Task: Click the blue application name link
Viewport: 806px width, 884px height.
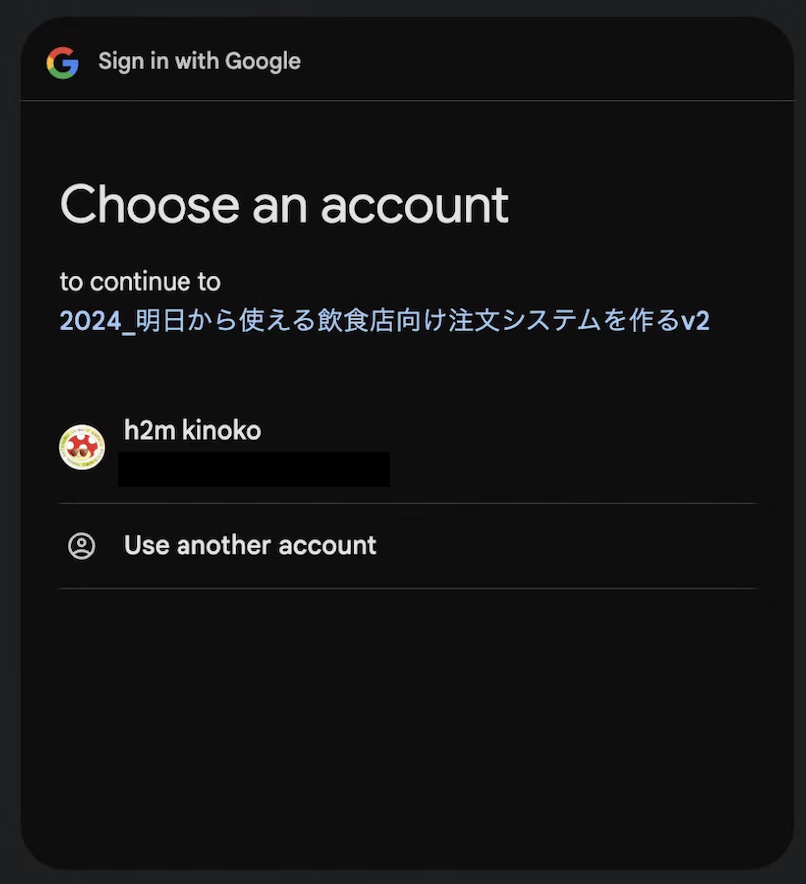Action: [385, 322]
